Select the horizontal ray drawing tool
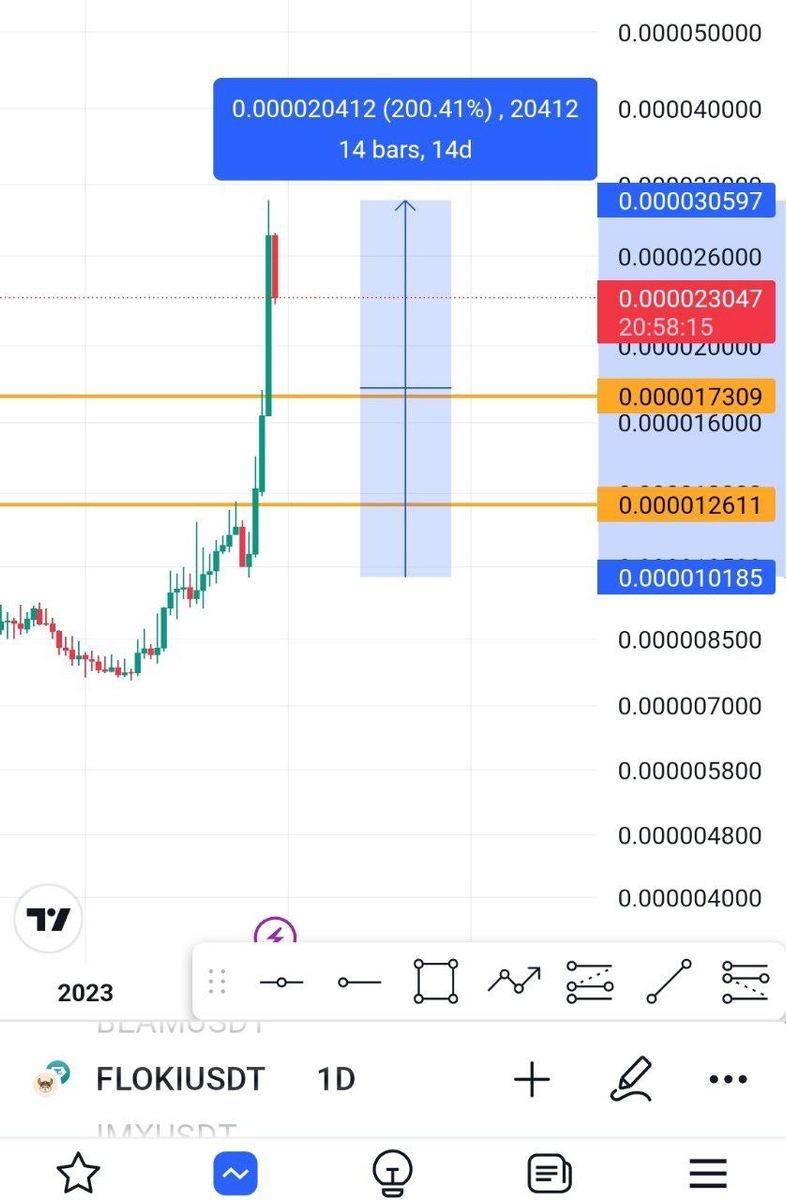This screenshot has height=1200, width=786. tap(359, 982)
